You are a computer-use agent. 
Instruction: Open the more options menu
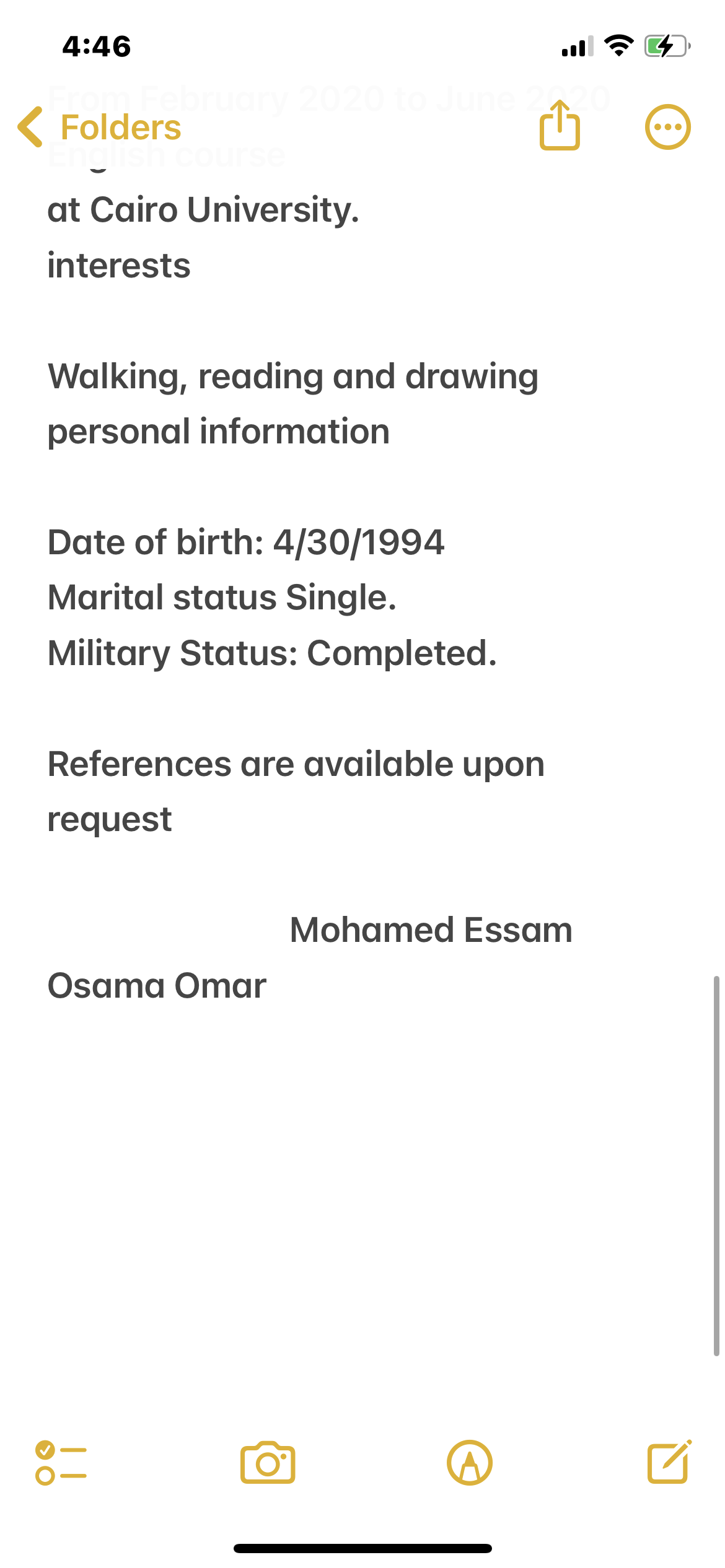tap(667, 127)
